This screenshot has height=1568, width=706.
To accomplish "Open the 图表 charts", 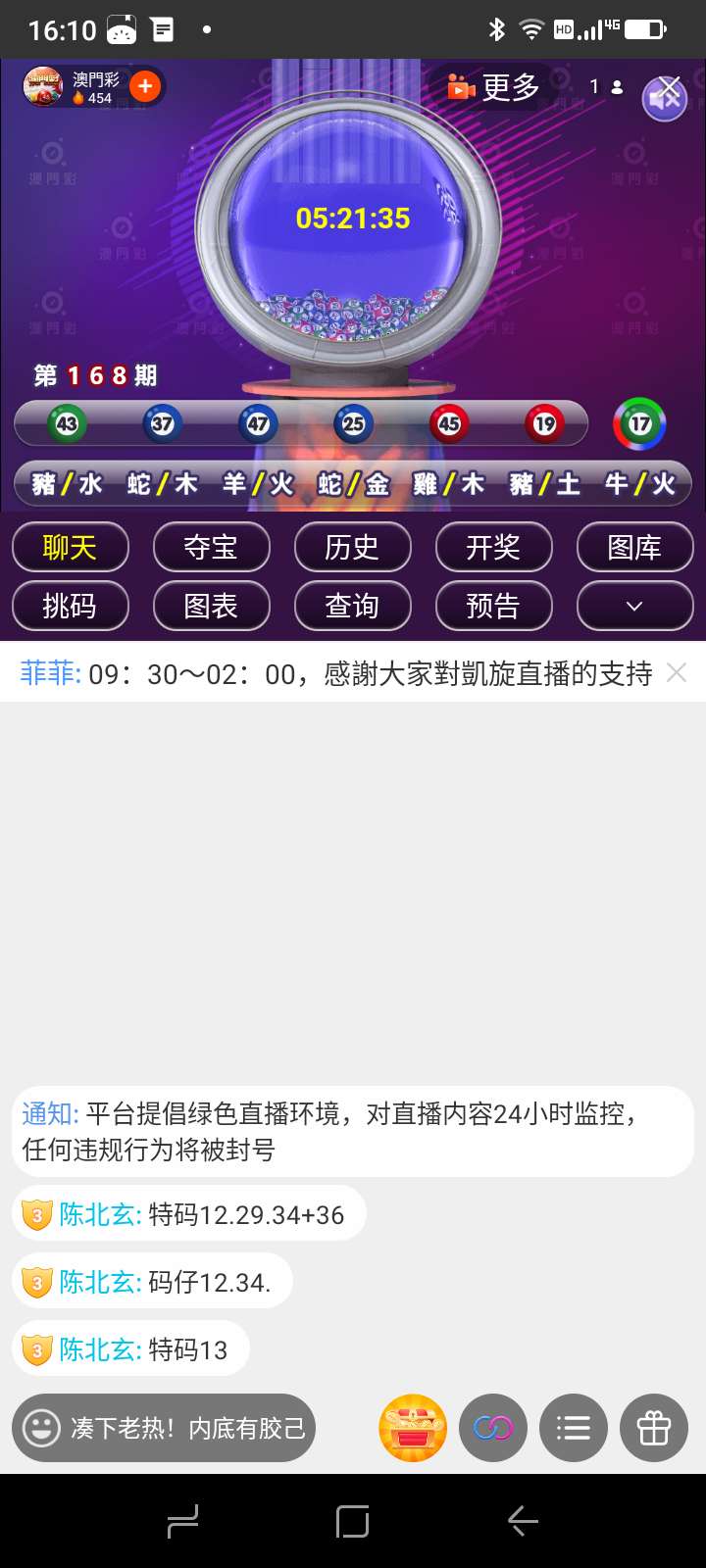I will pyautogui.click(x=211, y=606).
